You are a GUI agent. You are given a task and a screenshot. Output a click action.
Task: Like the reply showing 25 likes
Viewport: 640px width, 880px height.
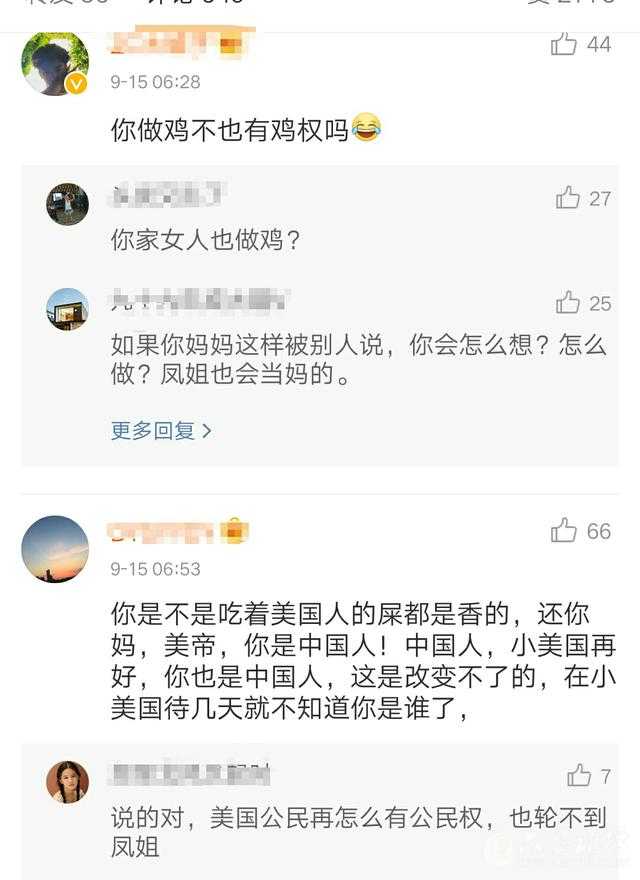[x=568, y=303]
